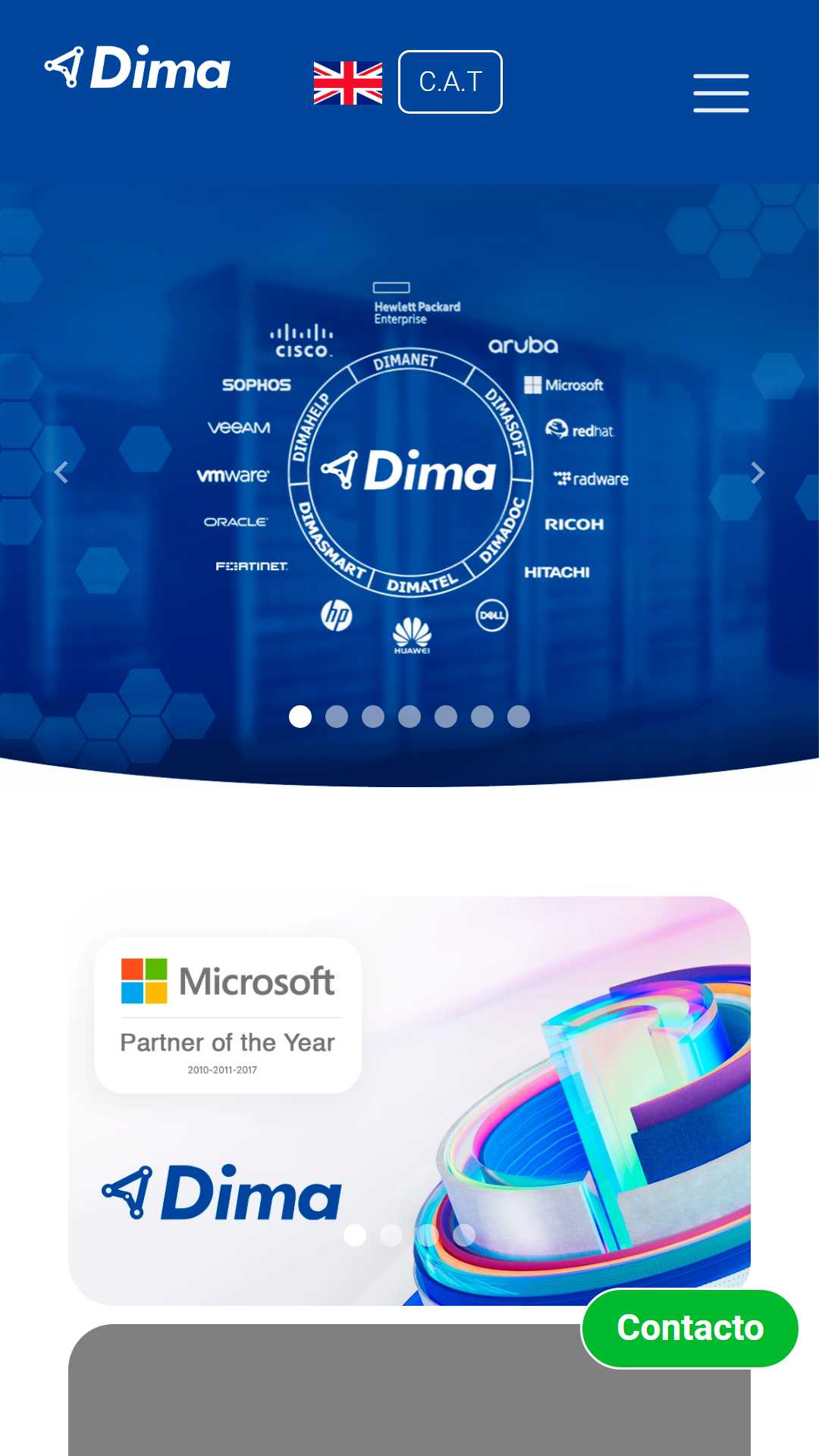Viewport: 819px width, 1456px height.
Task: Select the second banner carousel dot
Action: [391, 1235]
